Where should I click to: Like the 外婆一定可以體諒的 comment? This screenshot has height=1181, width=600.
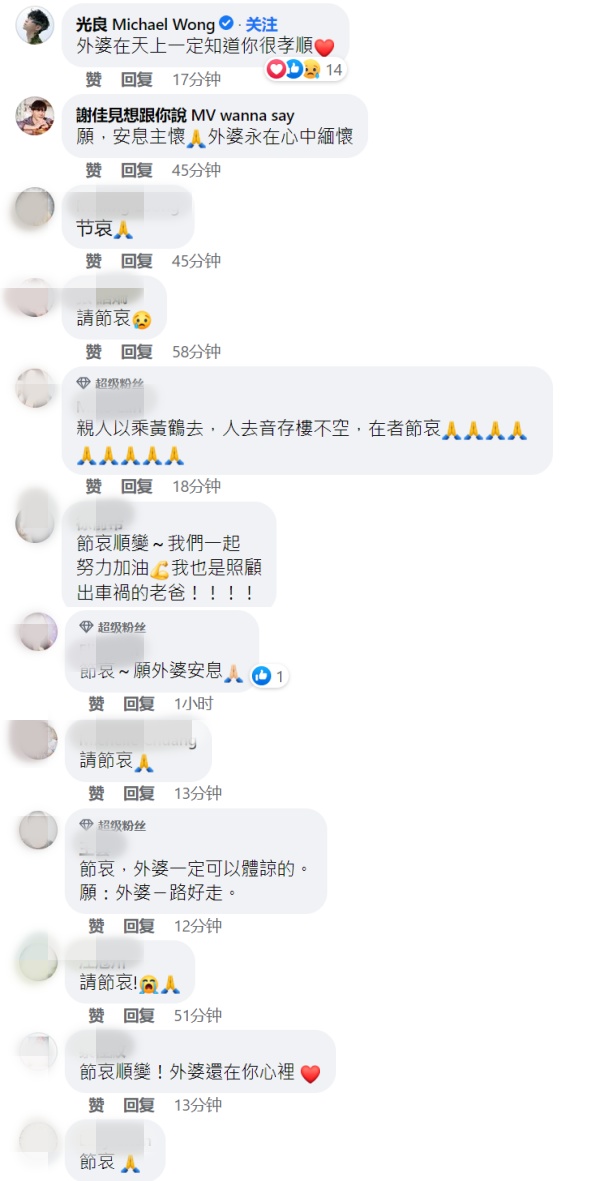point(95,925)
